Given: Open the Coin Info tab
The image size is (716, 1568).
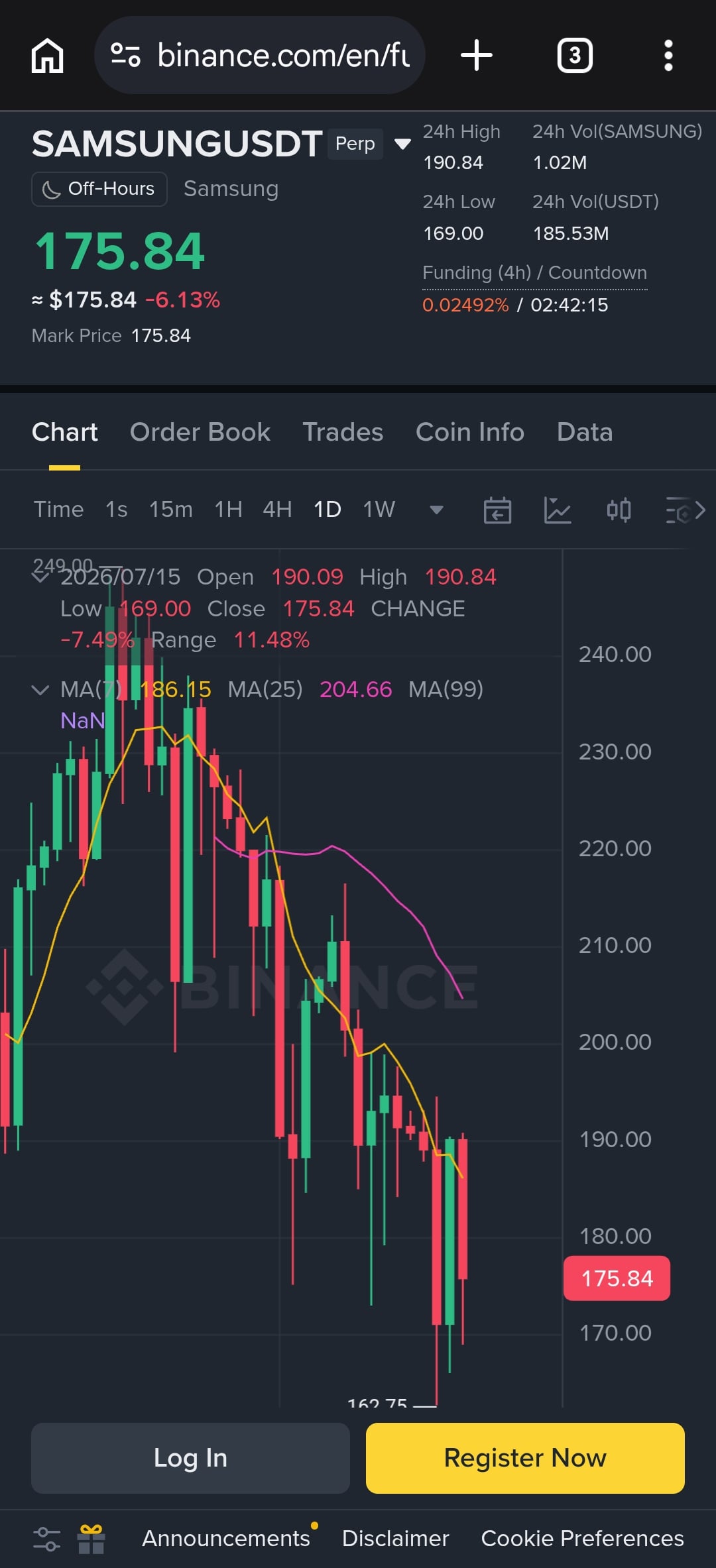Looking at the screenshot, I should point(470,432).
